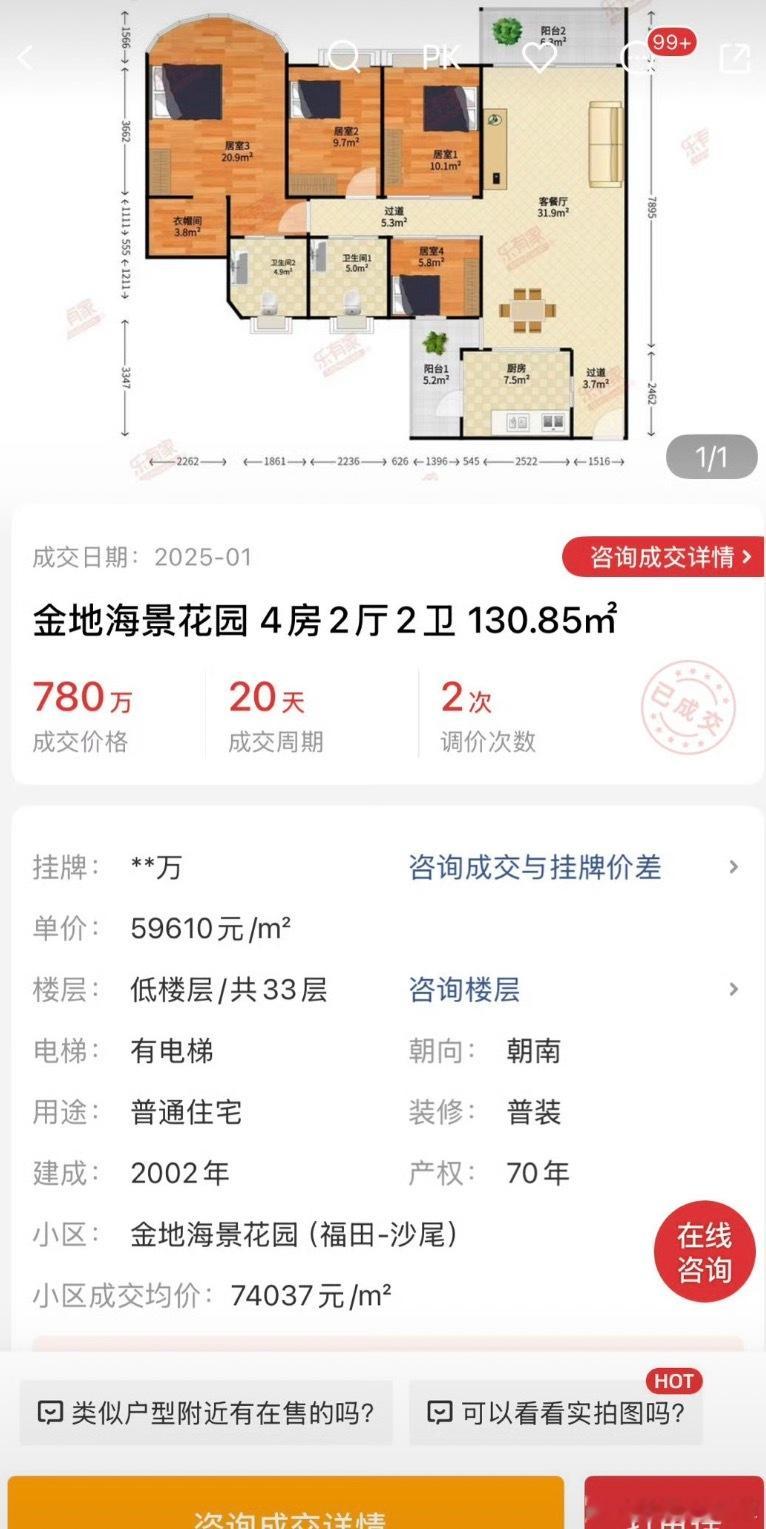Share this listing using the share icon
The image size is (766, 1529).
click(733, 58)
